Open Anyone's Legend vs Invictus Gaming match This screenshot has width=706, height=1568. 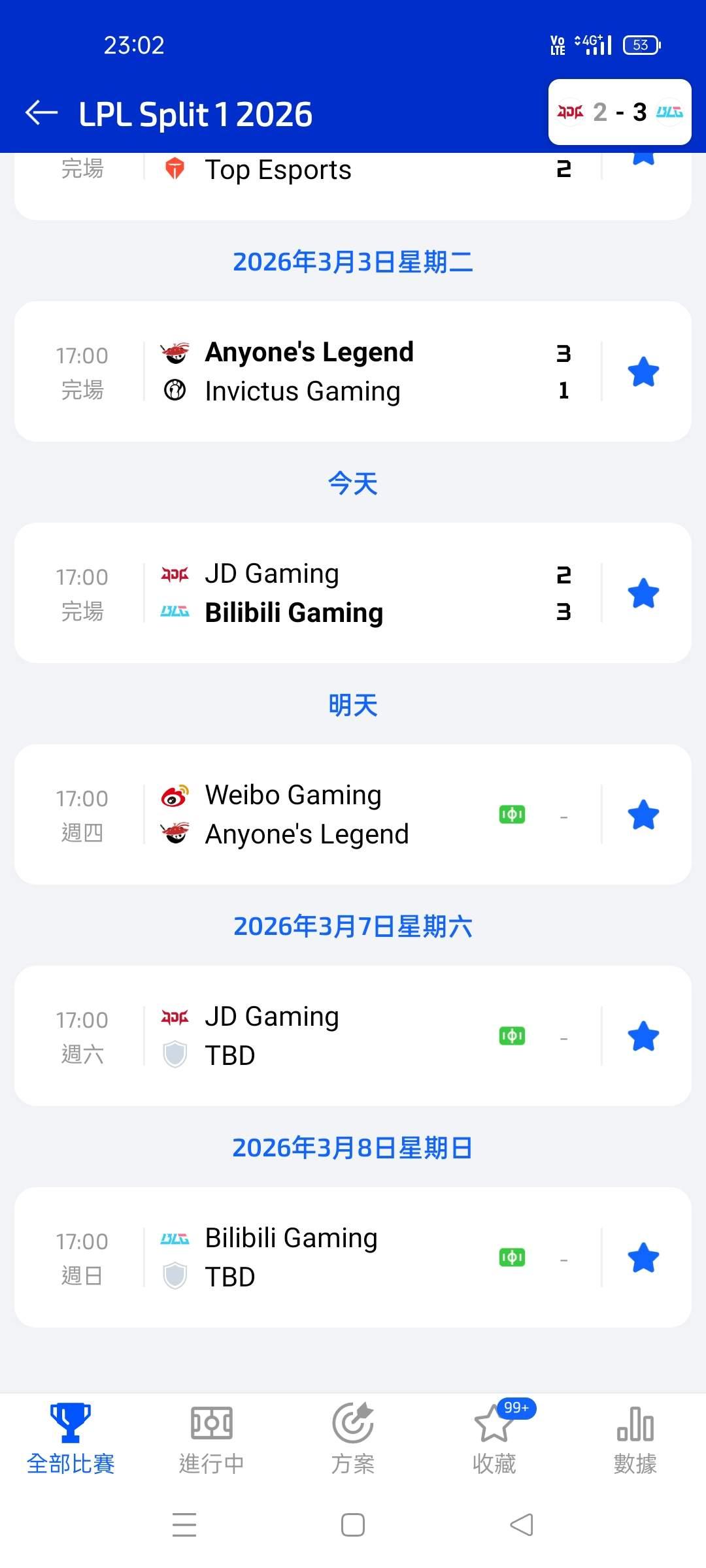pos(307,371)
